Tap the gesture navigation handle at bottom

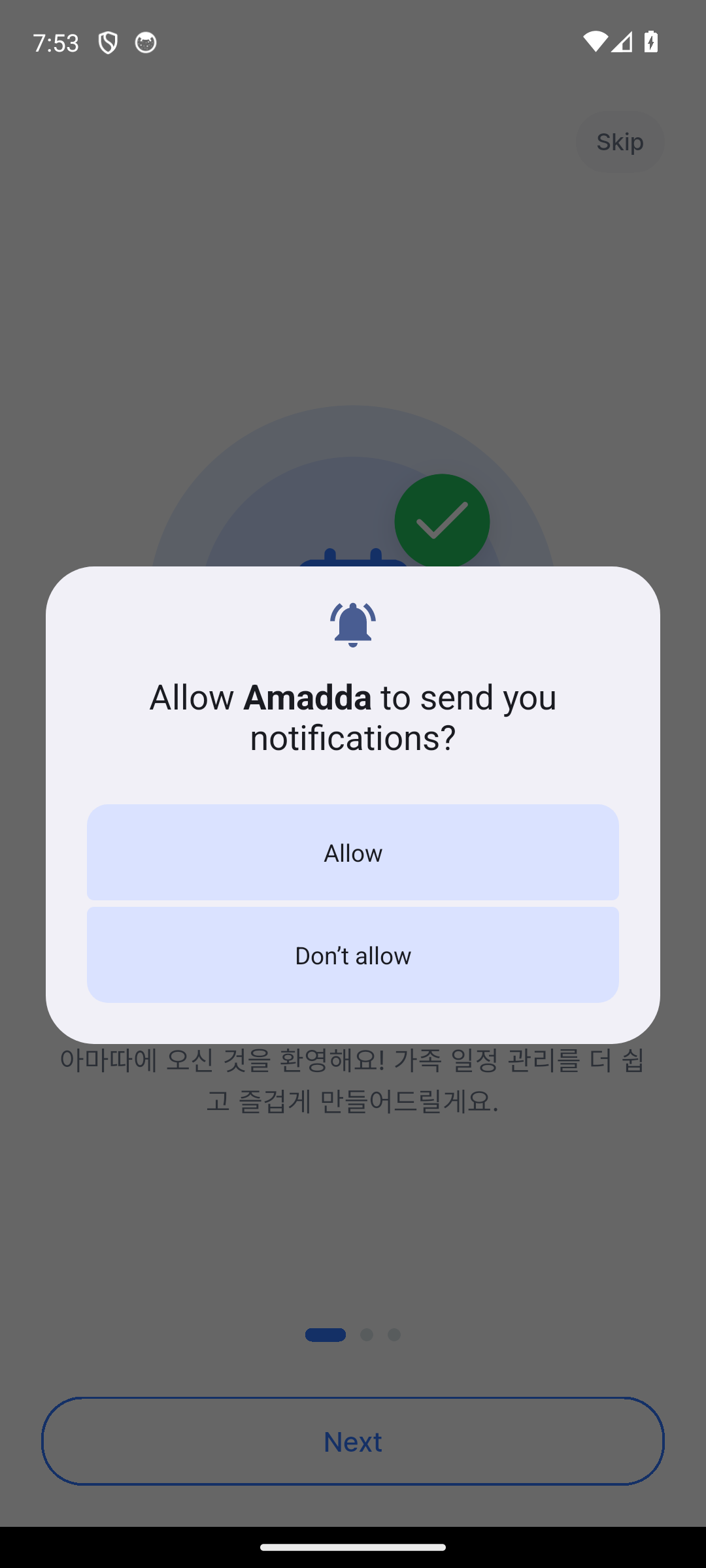[x=353, y=1546]
